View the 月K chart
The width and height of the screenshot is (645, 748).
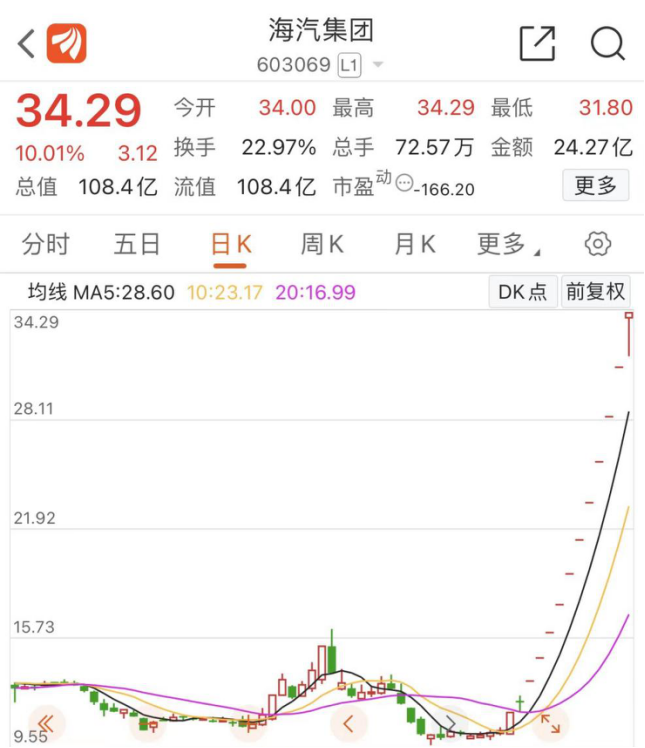tap(414, 244)
